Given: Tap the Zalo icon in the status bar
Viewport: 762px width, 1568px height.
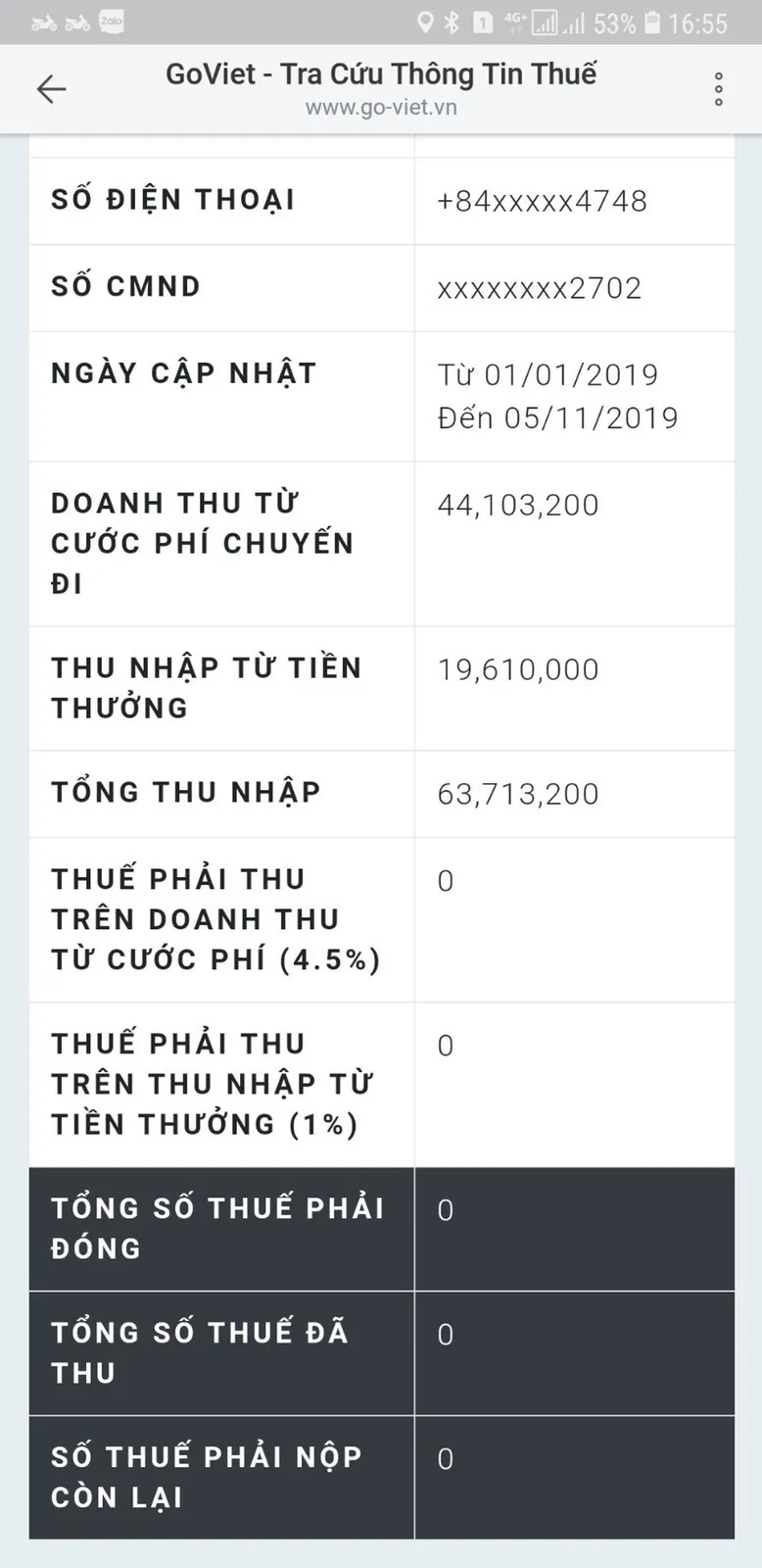Looking at the screenshot, I should coord(110,20).
